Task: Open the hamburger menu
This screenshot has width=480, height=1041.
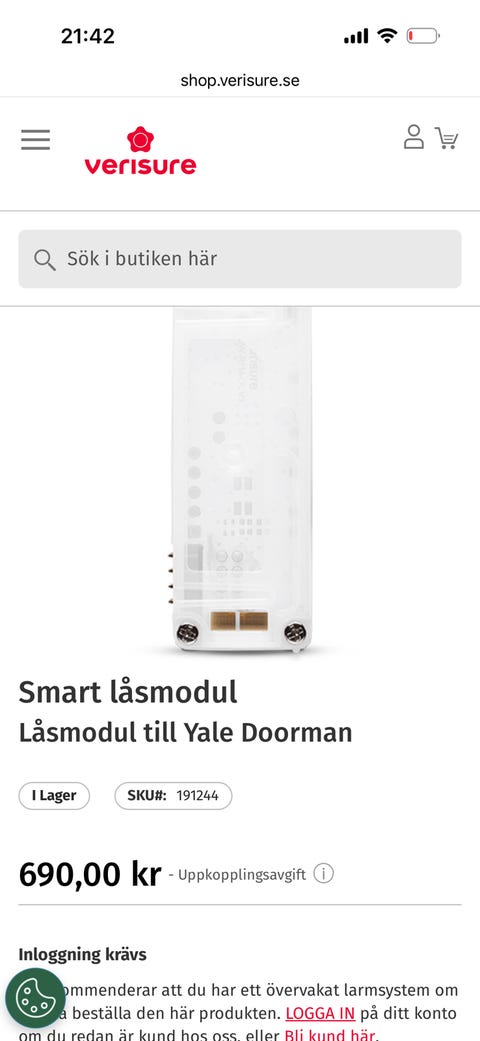Action: click(x=35, y=139)
